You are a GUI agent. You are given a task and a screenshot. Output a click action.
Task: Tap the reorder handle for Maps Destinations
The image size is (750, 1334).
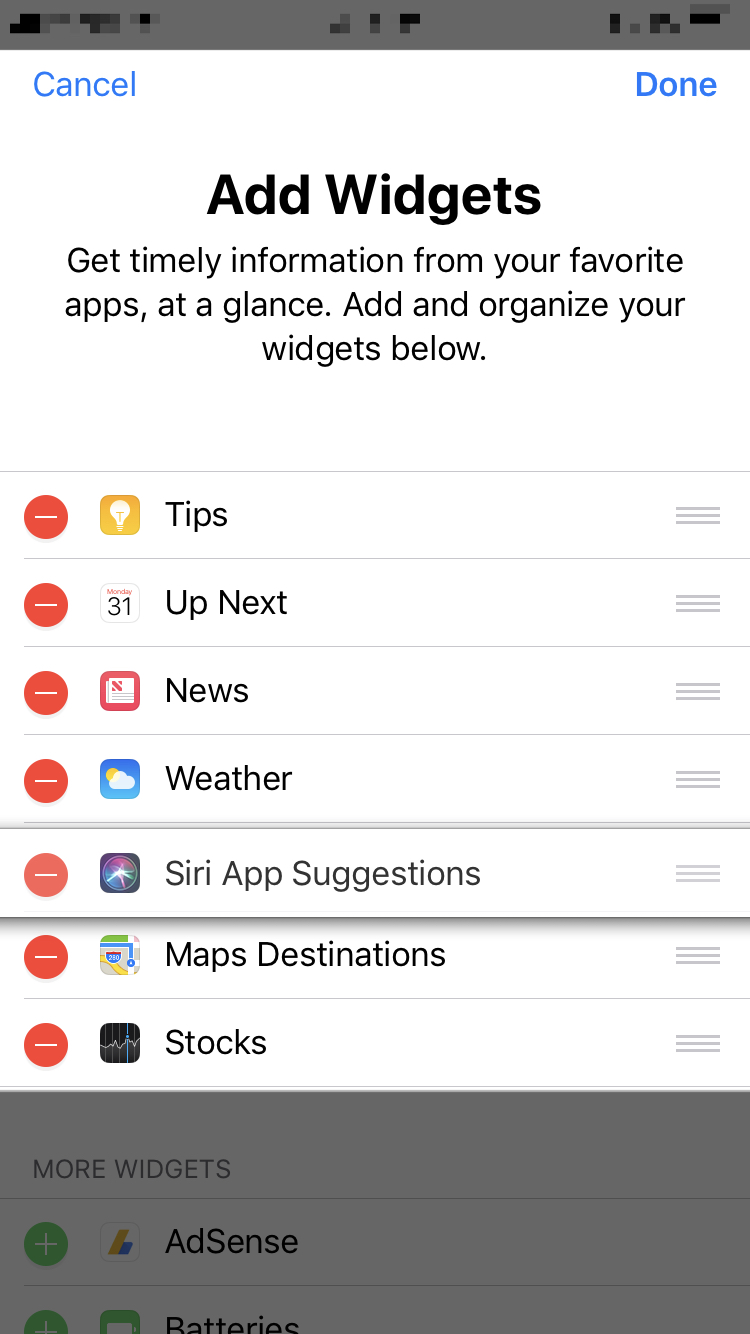click(x=697, y=955)
